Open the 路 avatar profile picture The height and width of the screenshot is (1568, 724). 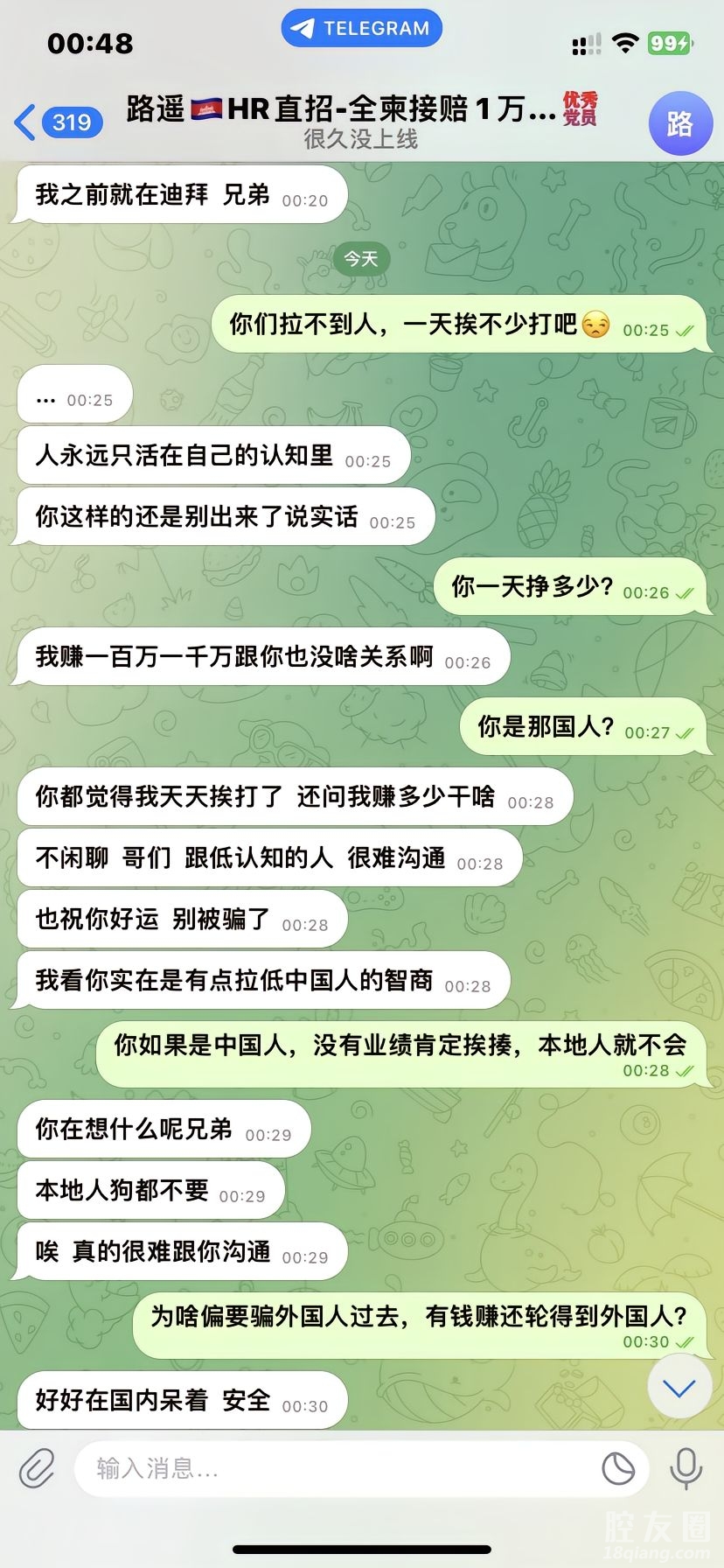[x=679, y=123]
